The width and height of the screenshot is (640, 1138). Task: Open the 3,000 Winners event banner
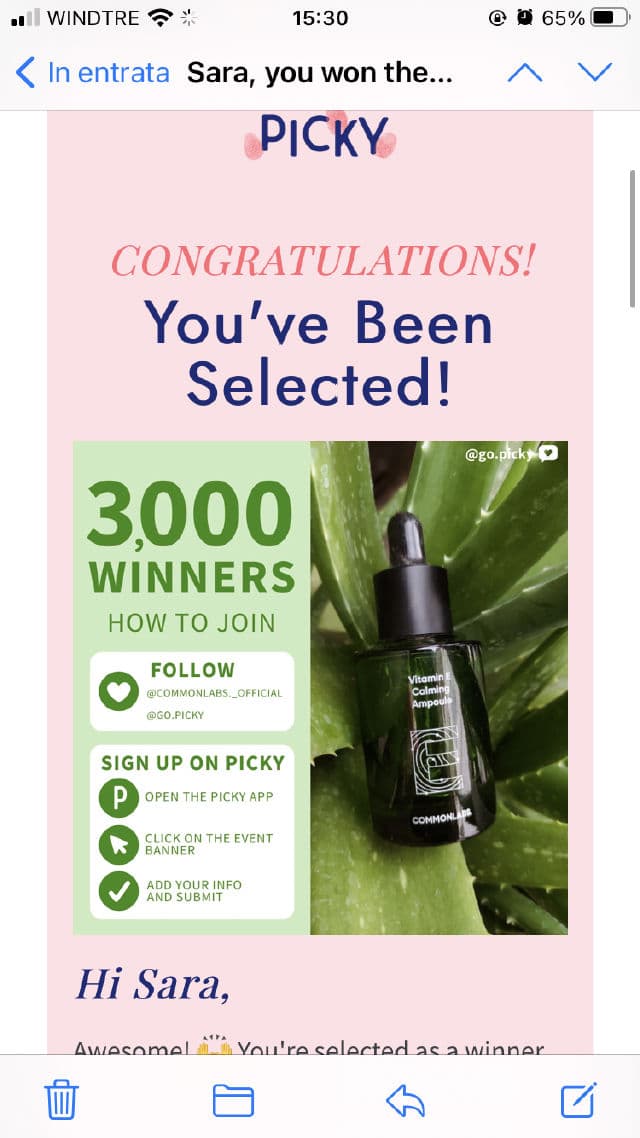(320, 688)
